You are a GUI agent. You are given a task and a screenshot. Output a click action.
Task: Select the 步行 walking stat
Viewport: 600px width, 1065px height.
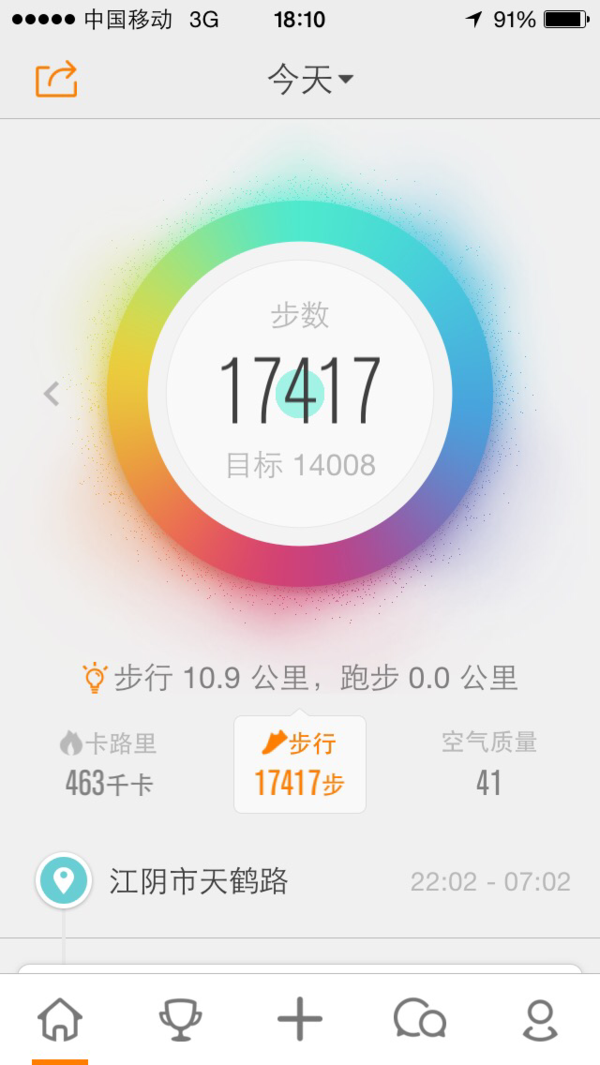click(300, 764)
